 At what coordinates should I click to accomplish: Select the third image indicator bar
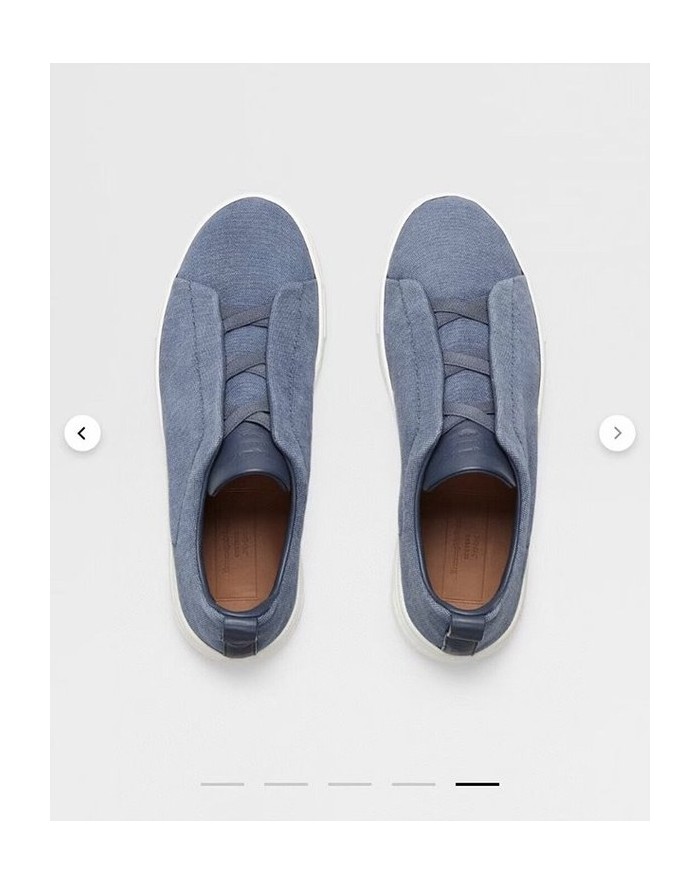pyautogui.click(x=350, y=784)
